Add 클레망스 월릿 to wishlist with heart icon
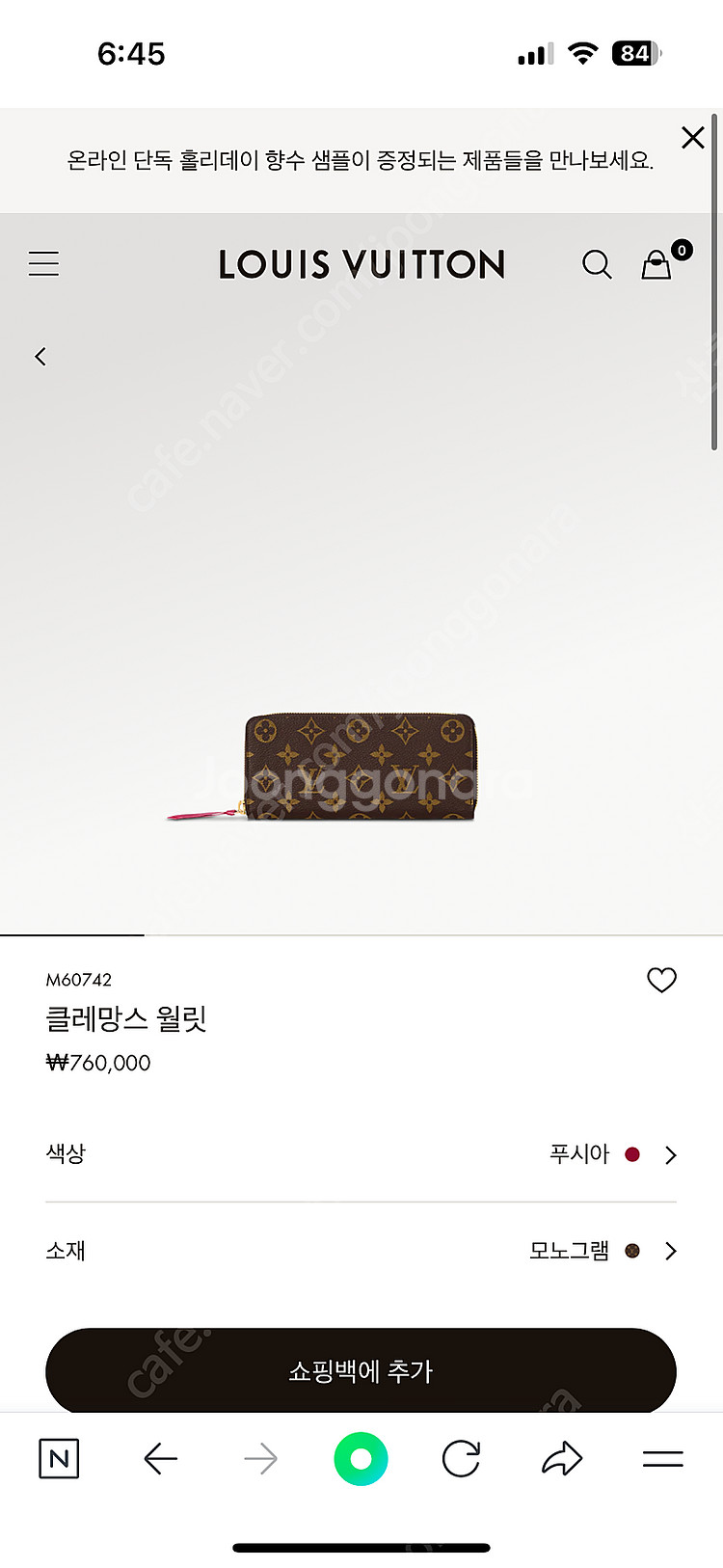 661,980
